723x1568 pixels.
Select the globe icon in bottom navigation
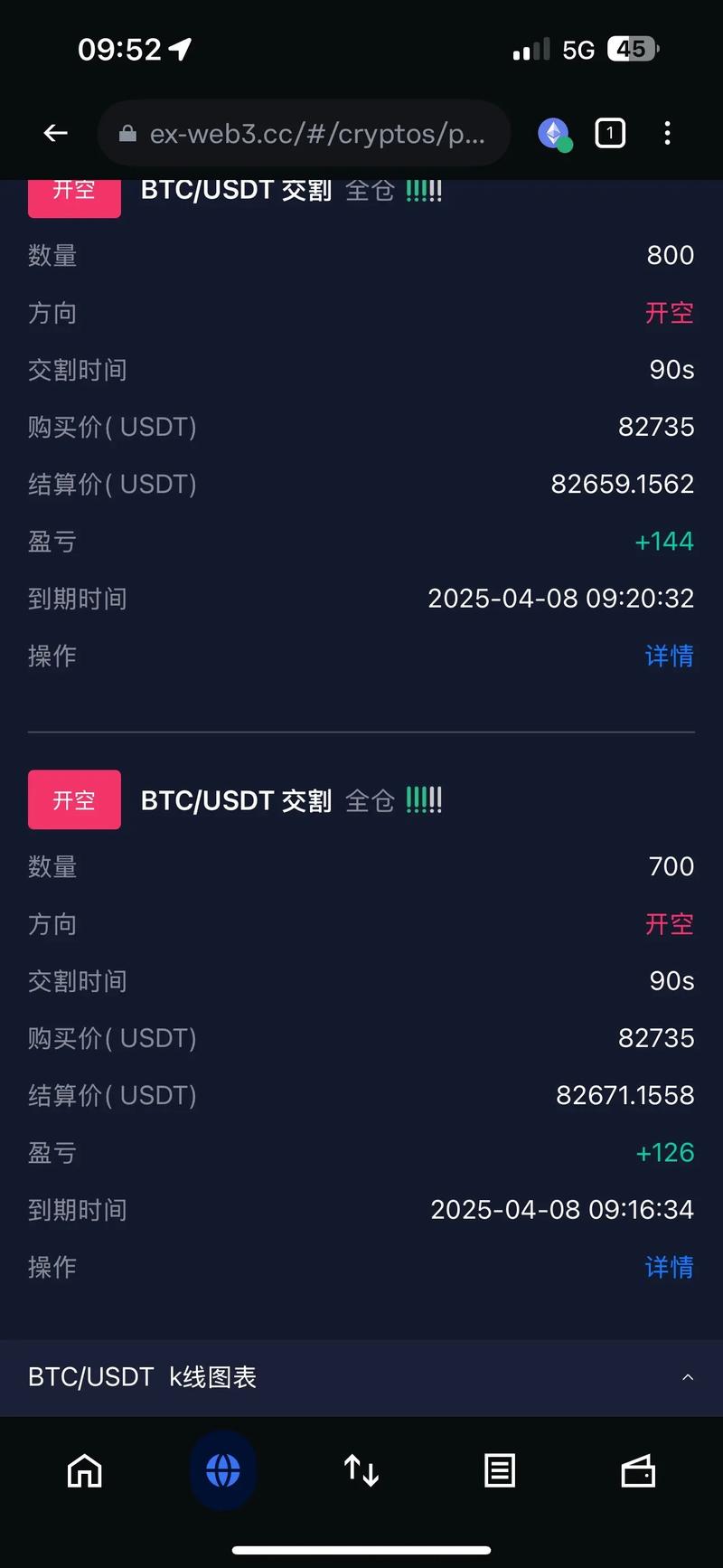[x=222, y=1470]
